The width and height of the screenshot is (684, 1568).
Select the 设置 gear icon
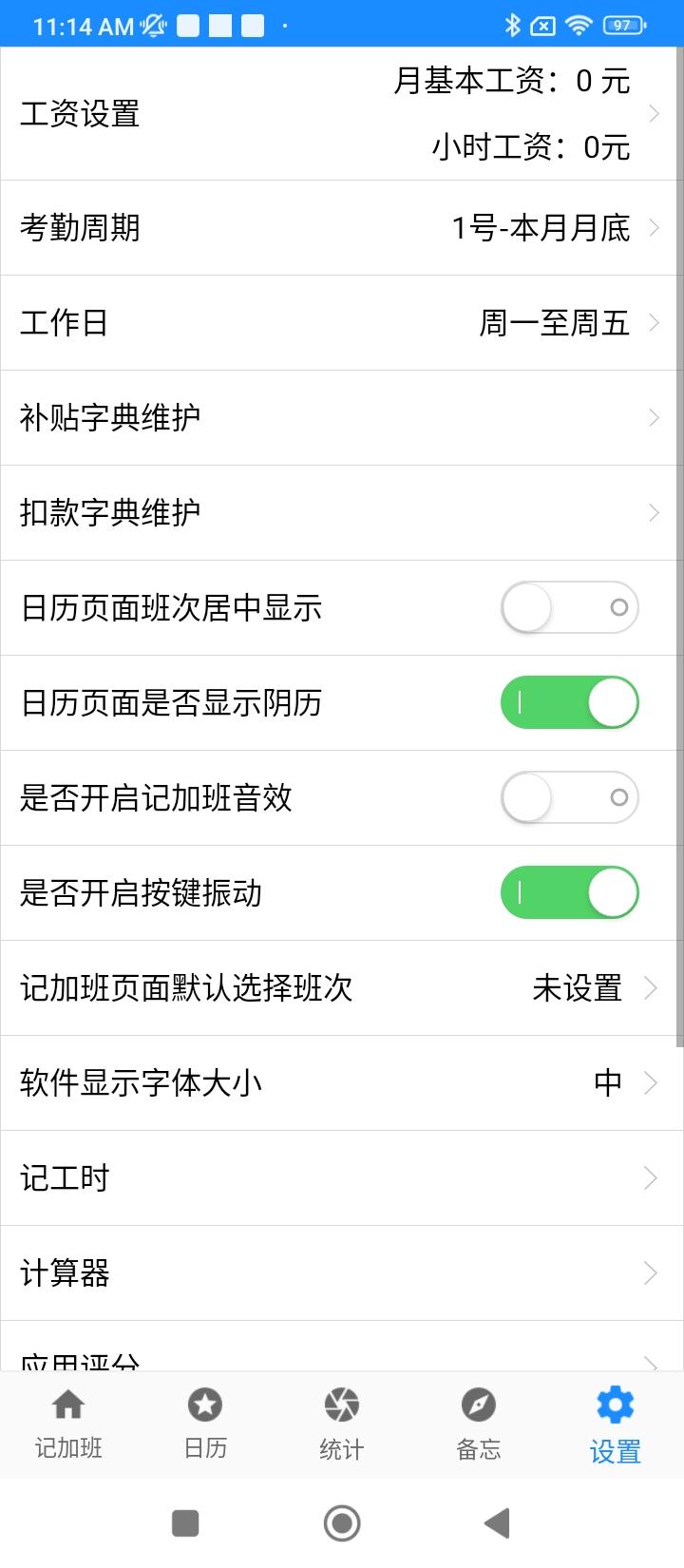point(615,1405)
